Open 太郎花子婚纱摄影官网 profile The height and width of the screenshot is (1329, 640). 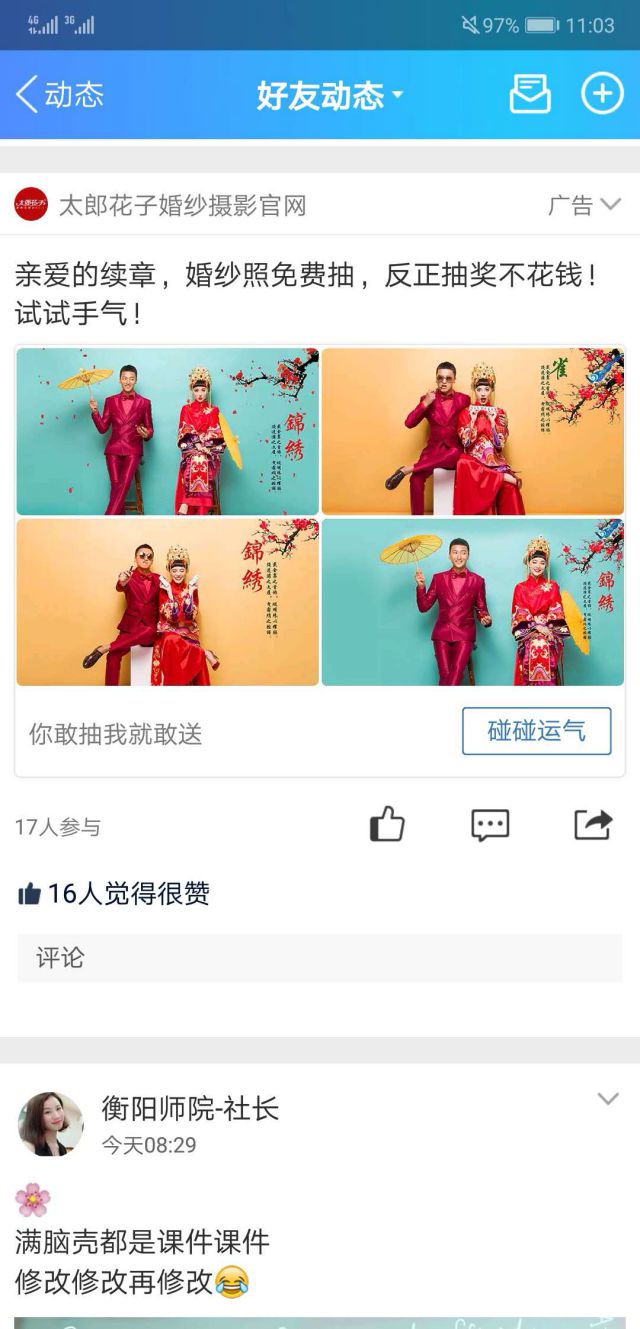coord(180,206)
